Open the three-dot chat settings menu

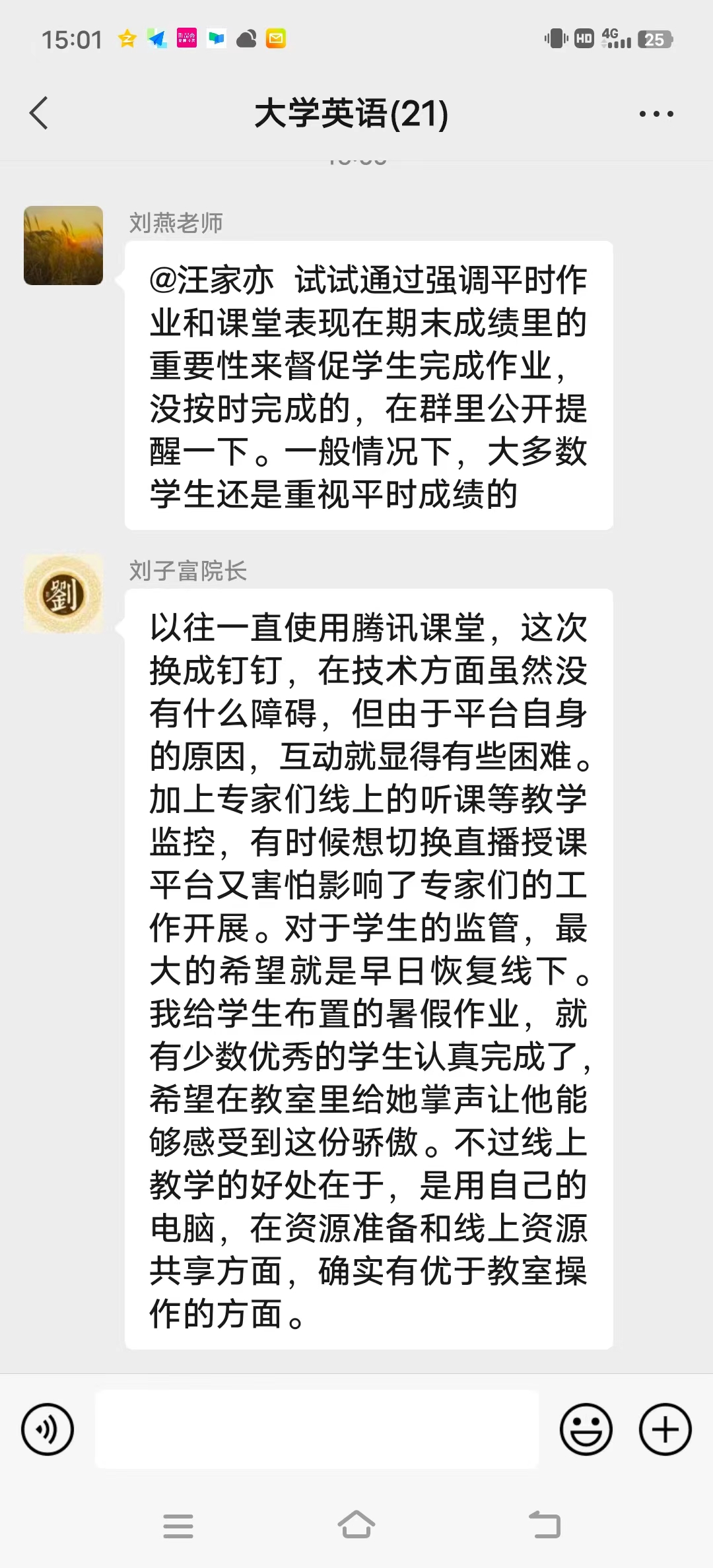[x=654, y=114]
